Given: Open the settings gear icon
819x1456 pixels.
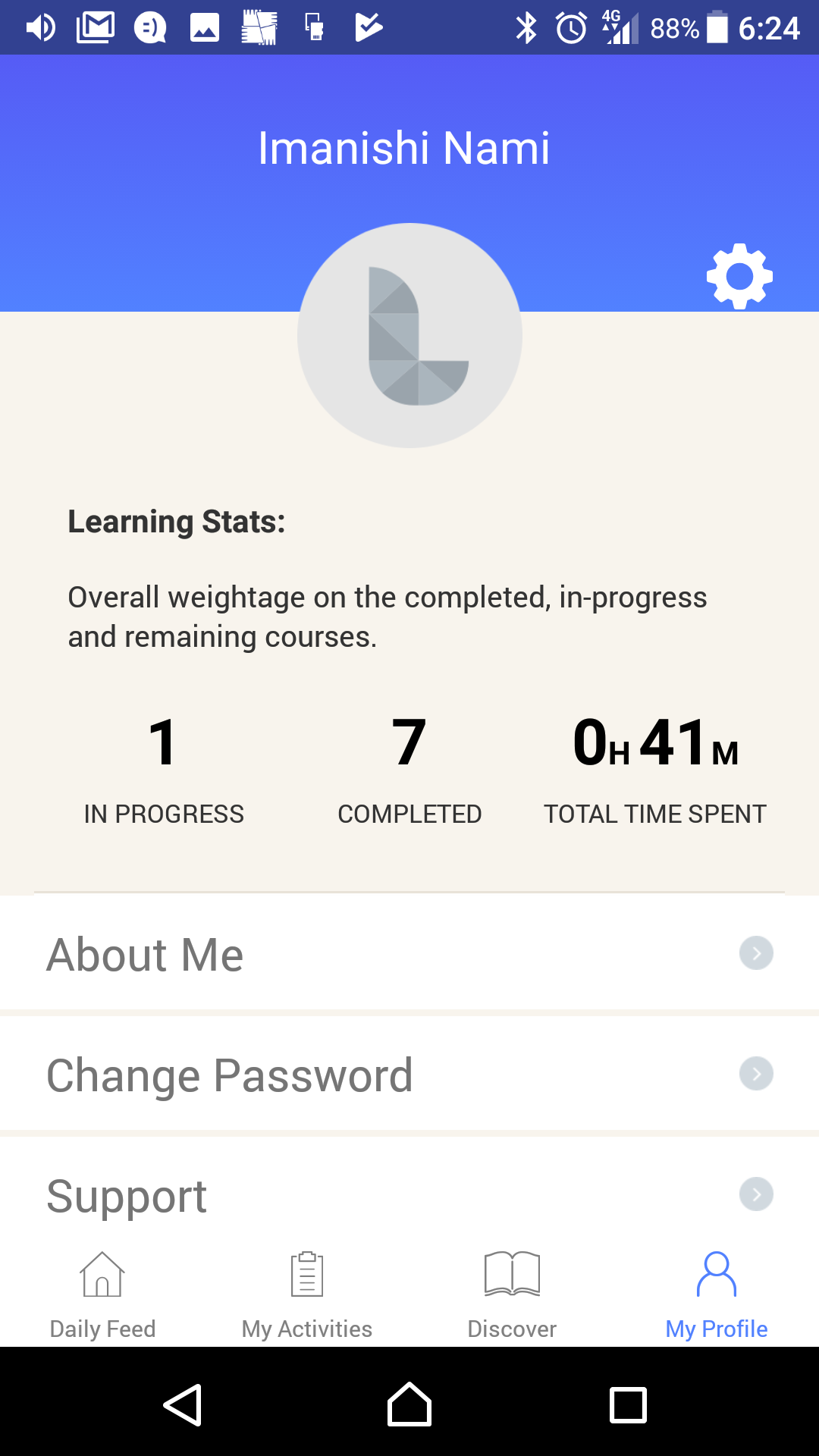Looking at the screenshot, I should coord(739,276).
